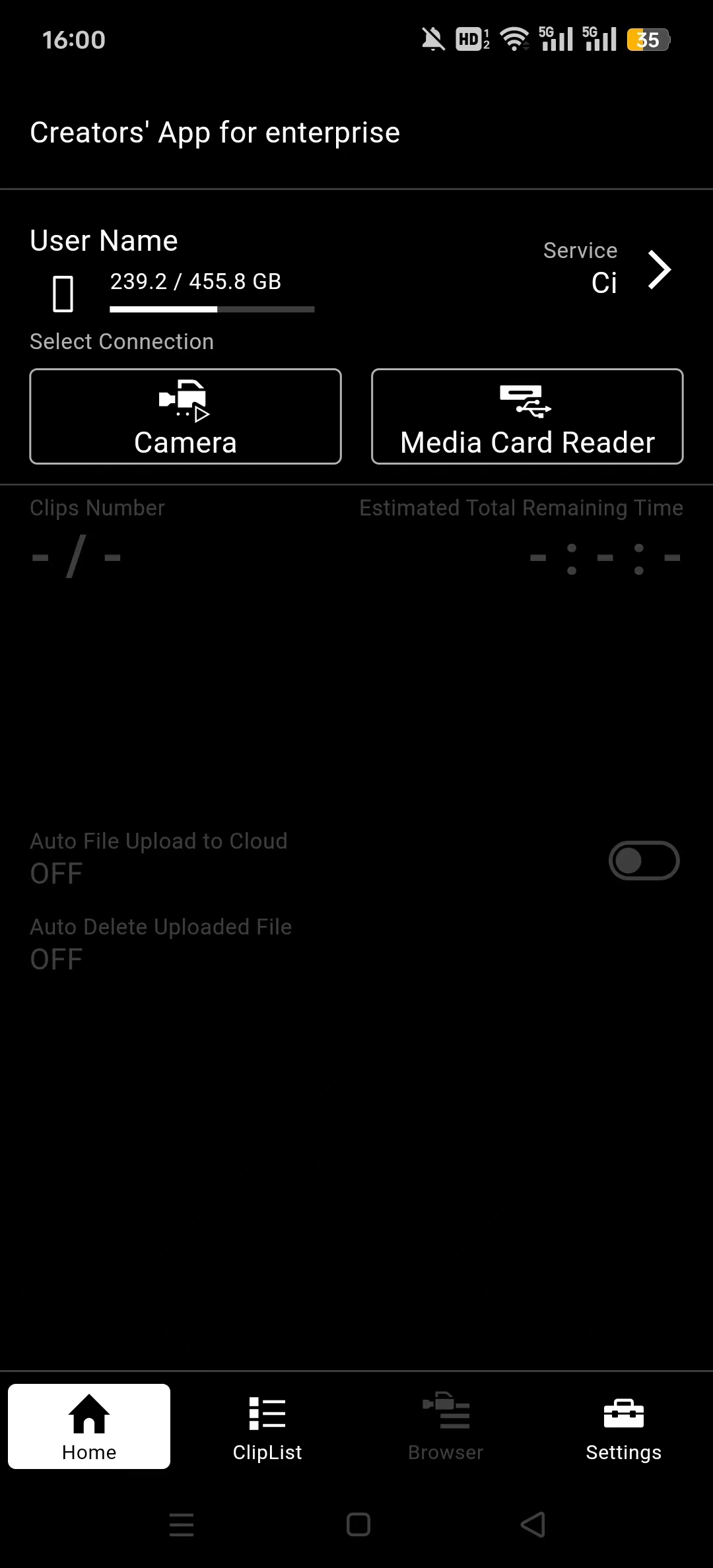Choose Media Card Reader connection
Screen dimensions: 713x1568
(527, 416)
